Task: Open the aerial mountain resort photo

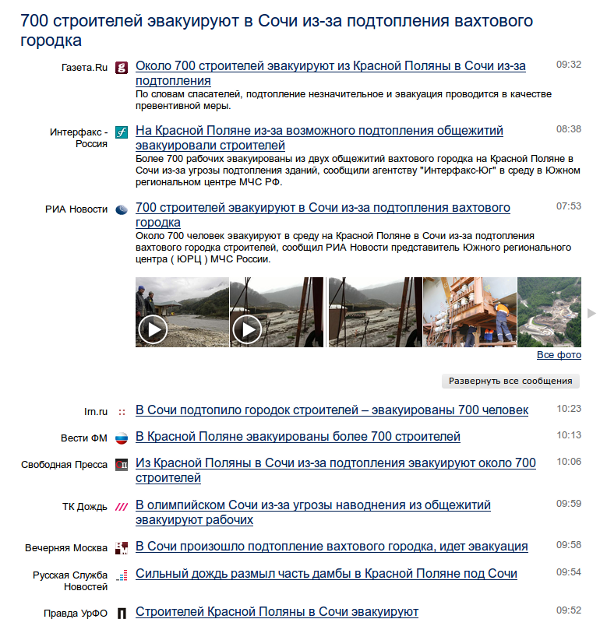Action: (548, 312)
